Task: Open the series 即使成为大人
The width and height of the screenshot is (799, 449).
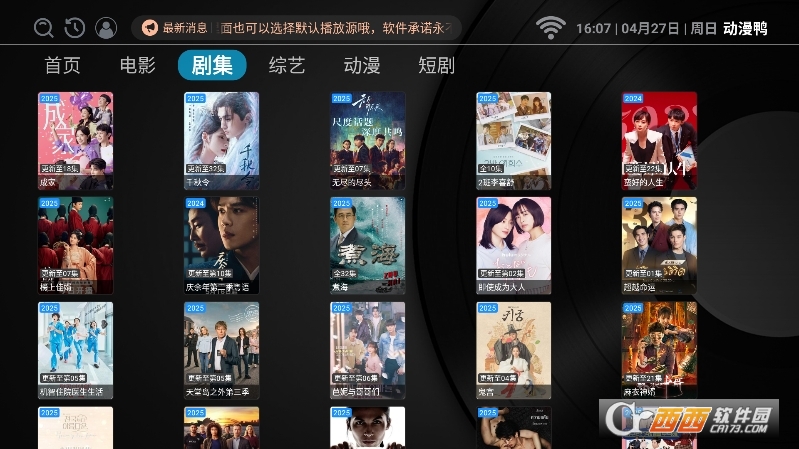Action: (x=513, y=244)
